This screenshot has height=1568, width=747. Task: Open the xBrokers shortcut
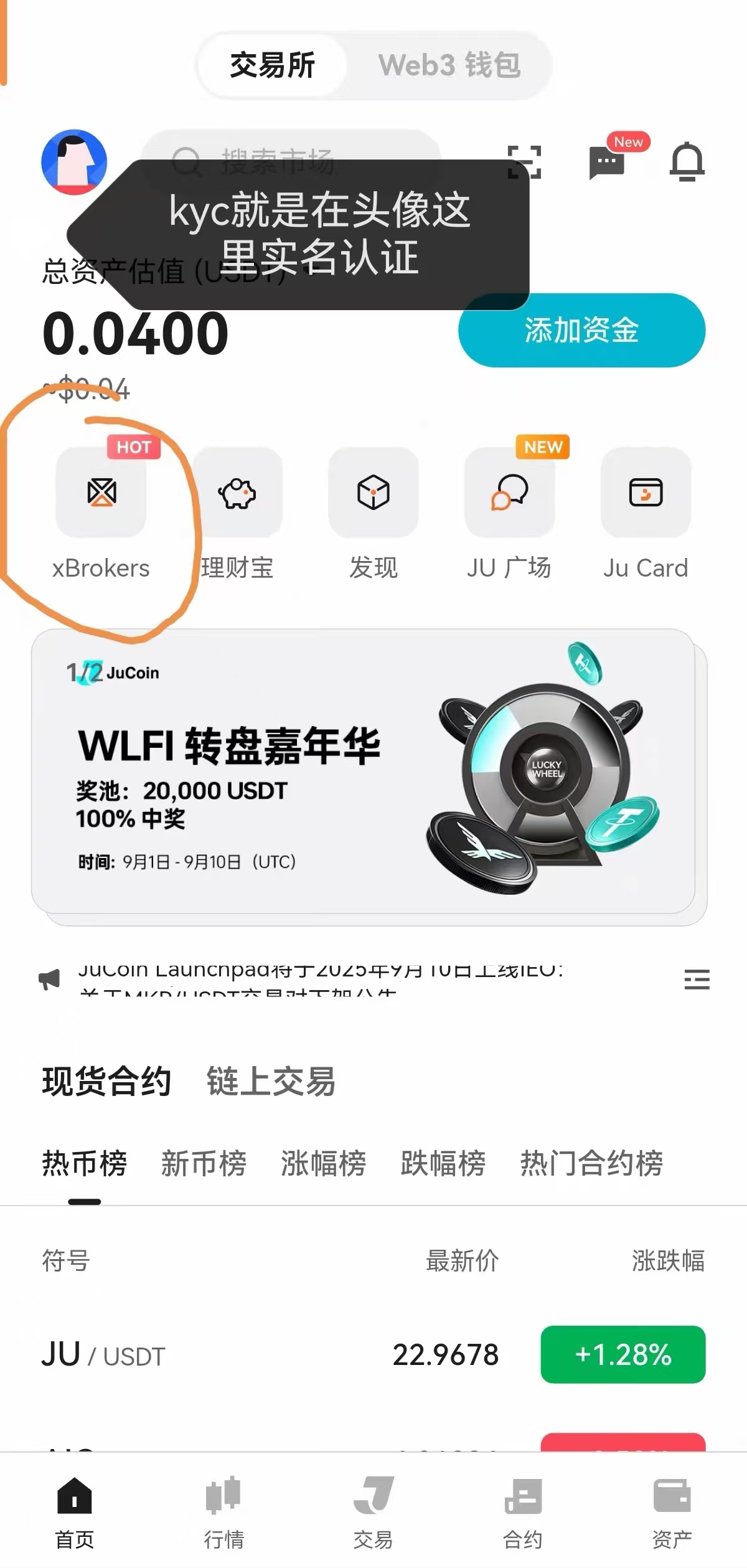pos(101,493)
